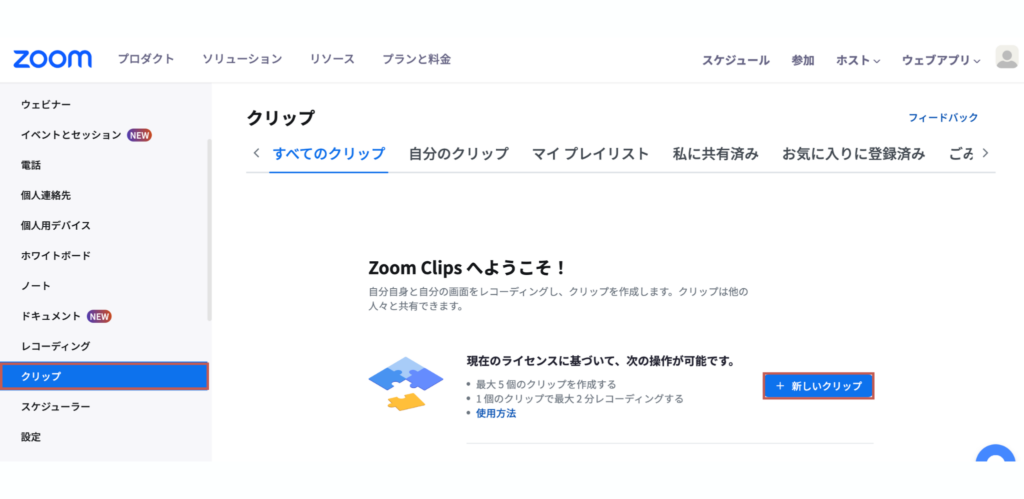Show more tabs with right arrow
The image size is (1024, 499).
pyautogui.click(x=985, y=153)
